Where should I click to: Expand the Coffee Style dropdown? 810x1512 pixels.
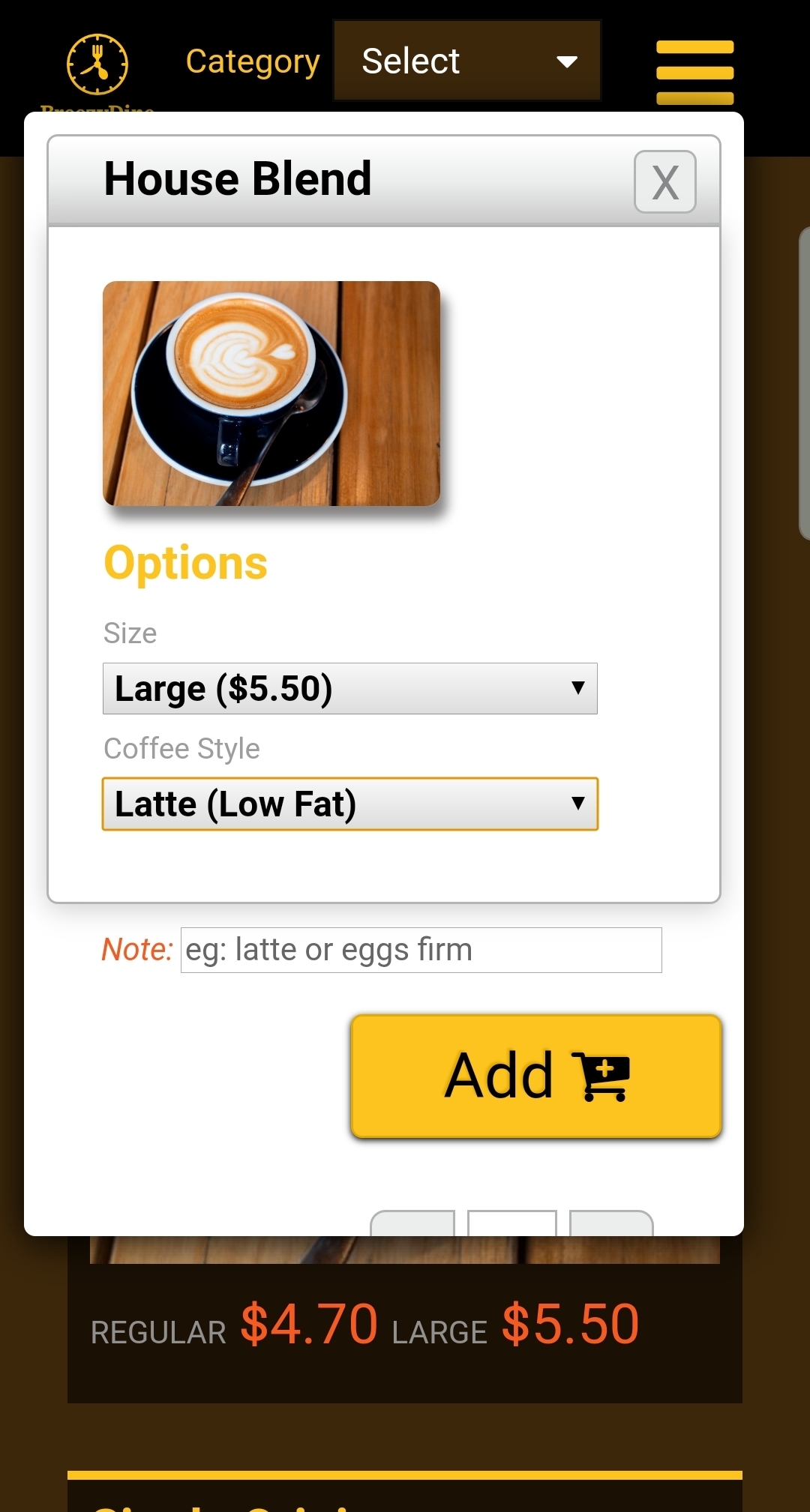349,804
